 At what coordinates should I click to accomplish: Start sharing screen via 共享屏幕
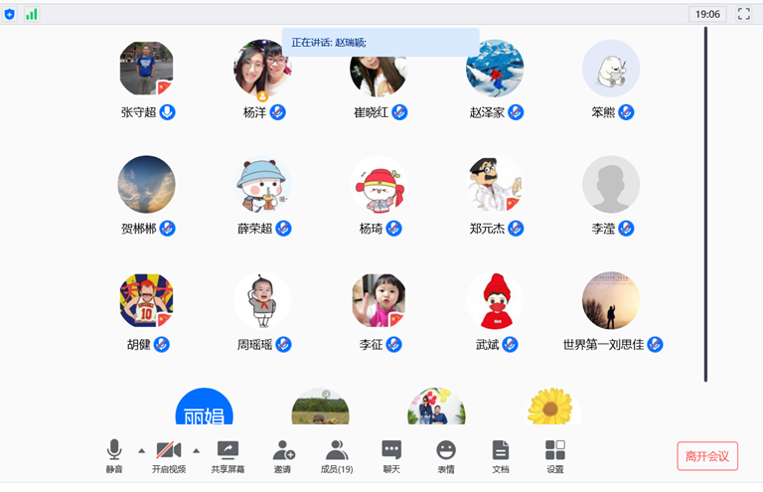click(228, 455)
